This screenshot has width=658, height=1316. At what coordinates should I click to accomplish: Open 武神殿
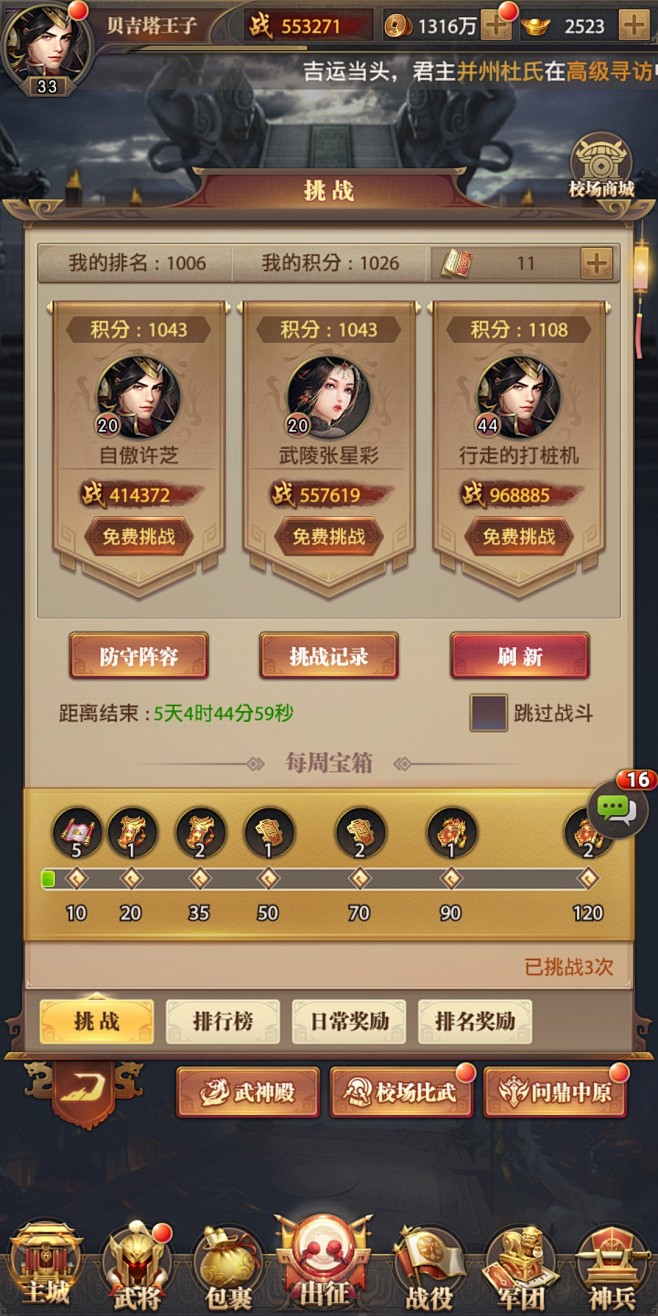point(248,1092)
